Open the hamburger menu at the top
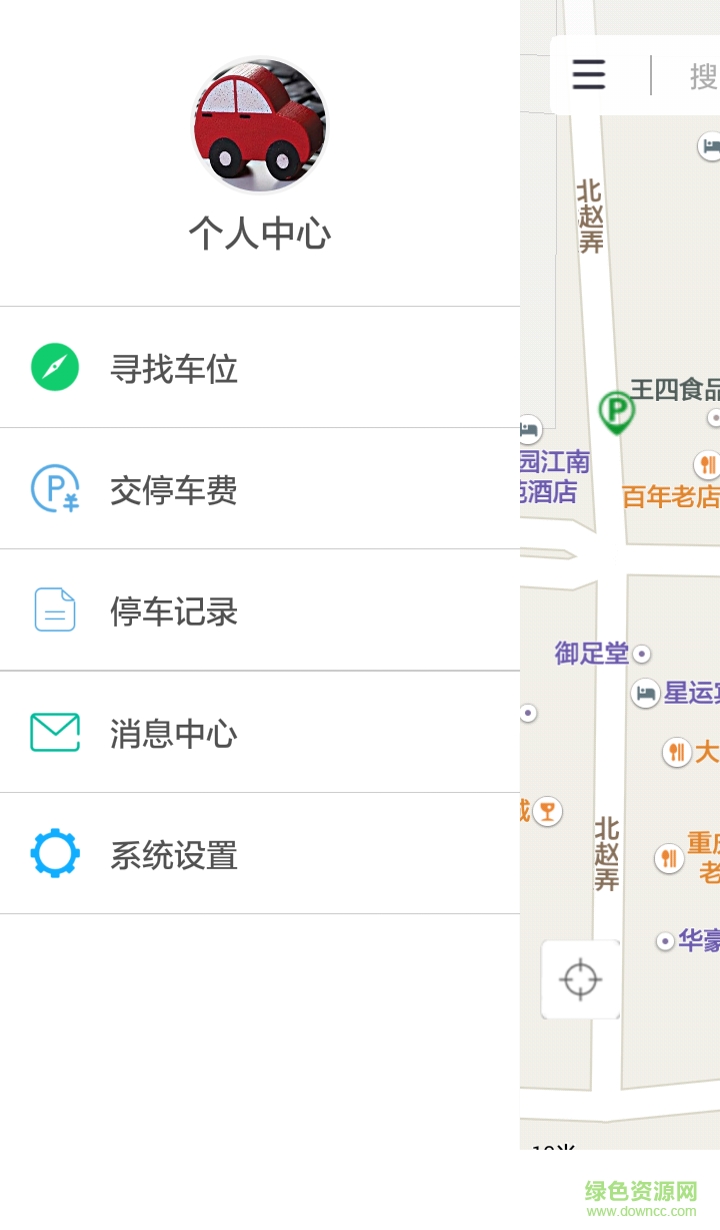Image resolution: width=720 pixels, height=1230 pixels. 588,75
